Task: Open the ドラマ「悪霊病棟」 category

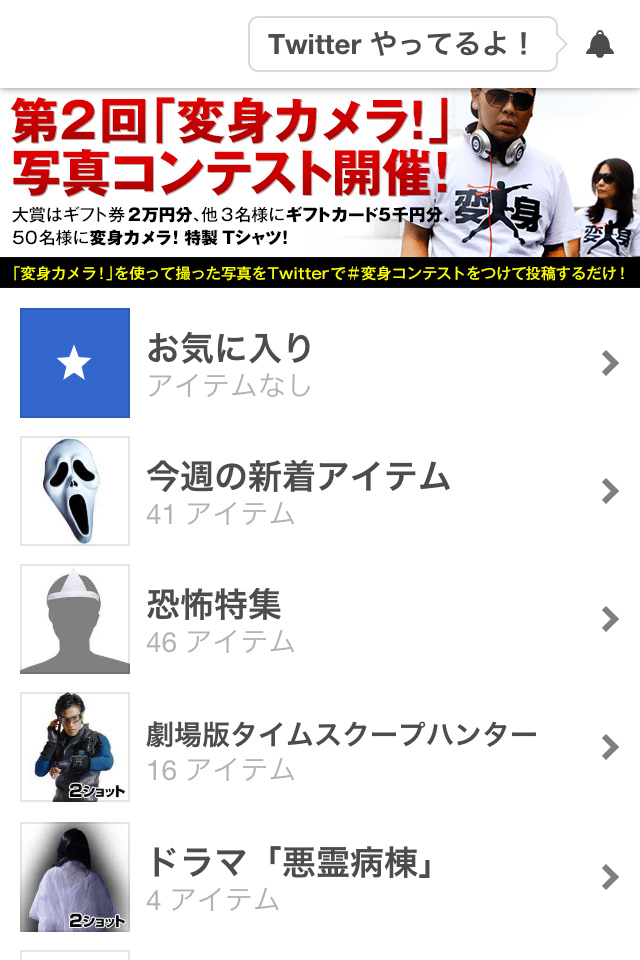Action: (x=320, y=876)
